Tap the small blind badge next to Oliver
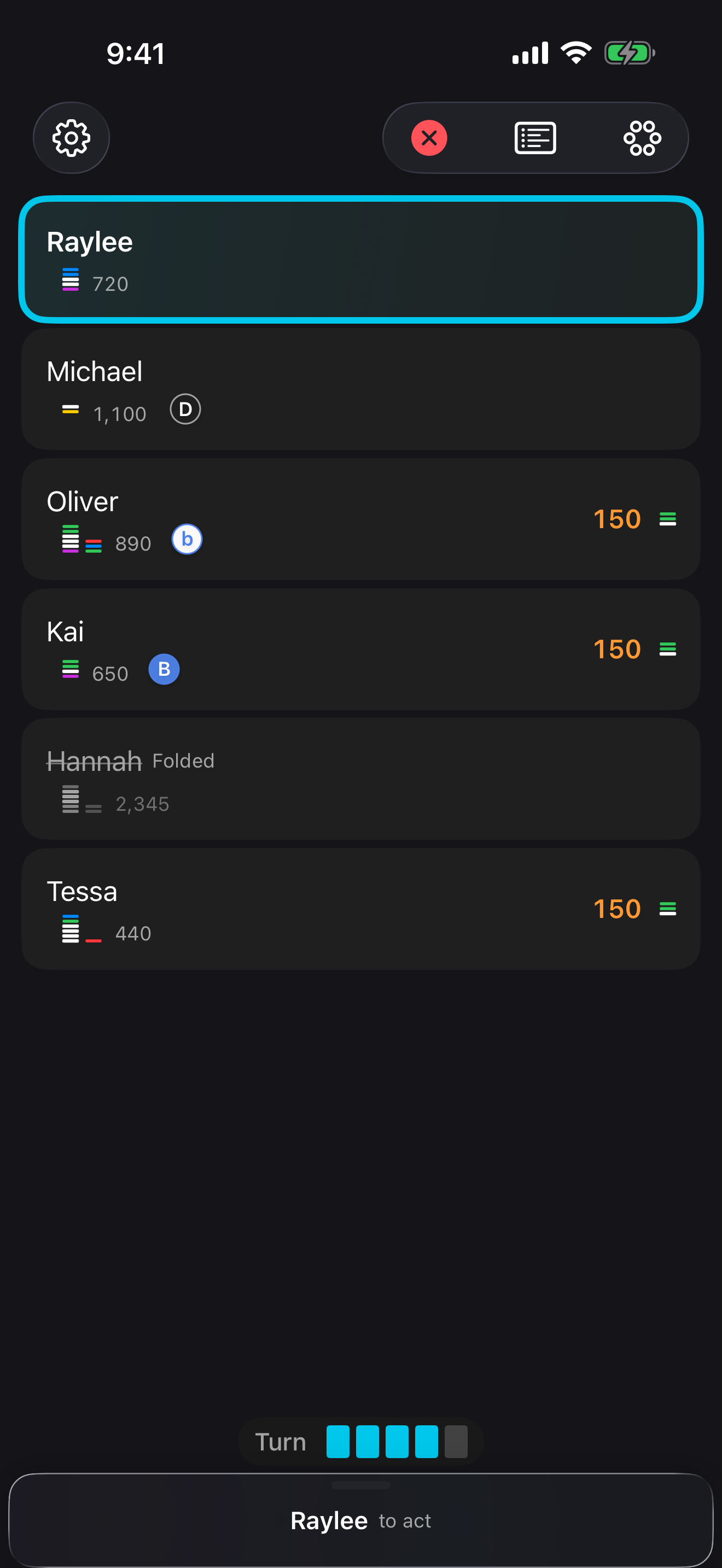The width and height of the screenshot is (722, 1568). 188,539
